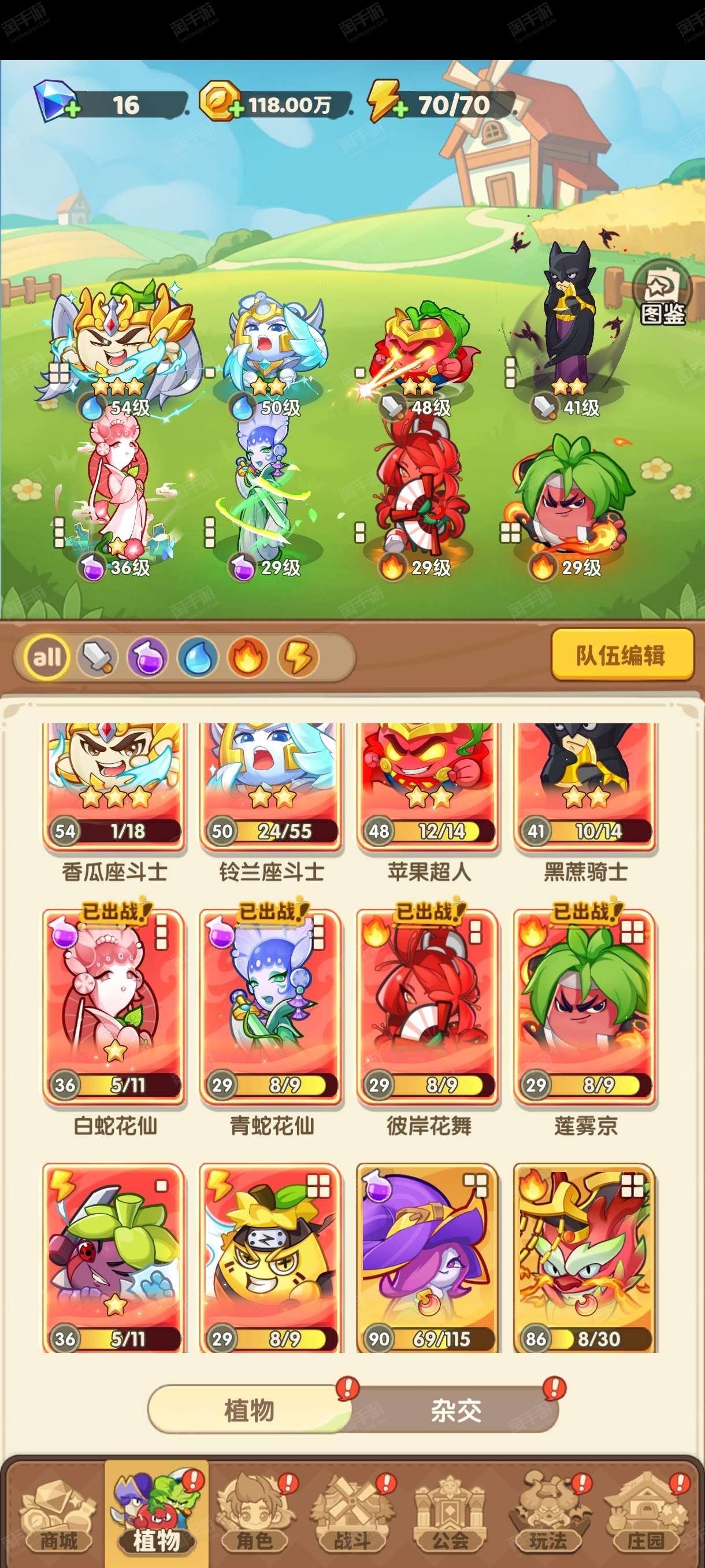Filter plants by fire type
The image size is (705, 1568).
tap(247, 657)
